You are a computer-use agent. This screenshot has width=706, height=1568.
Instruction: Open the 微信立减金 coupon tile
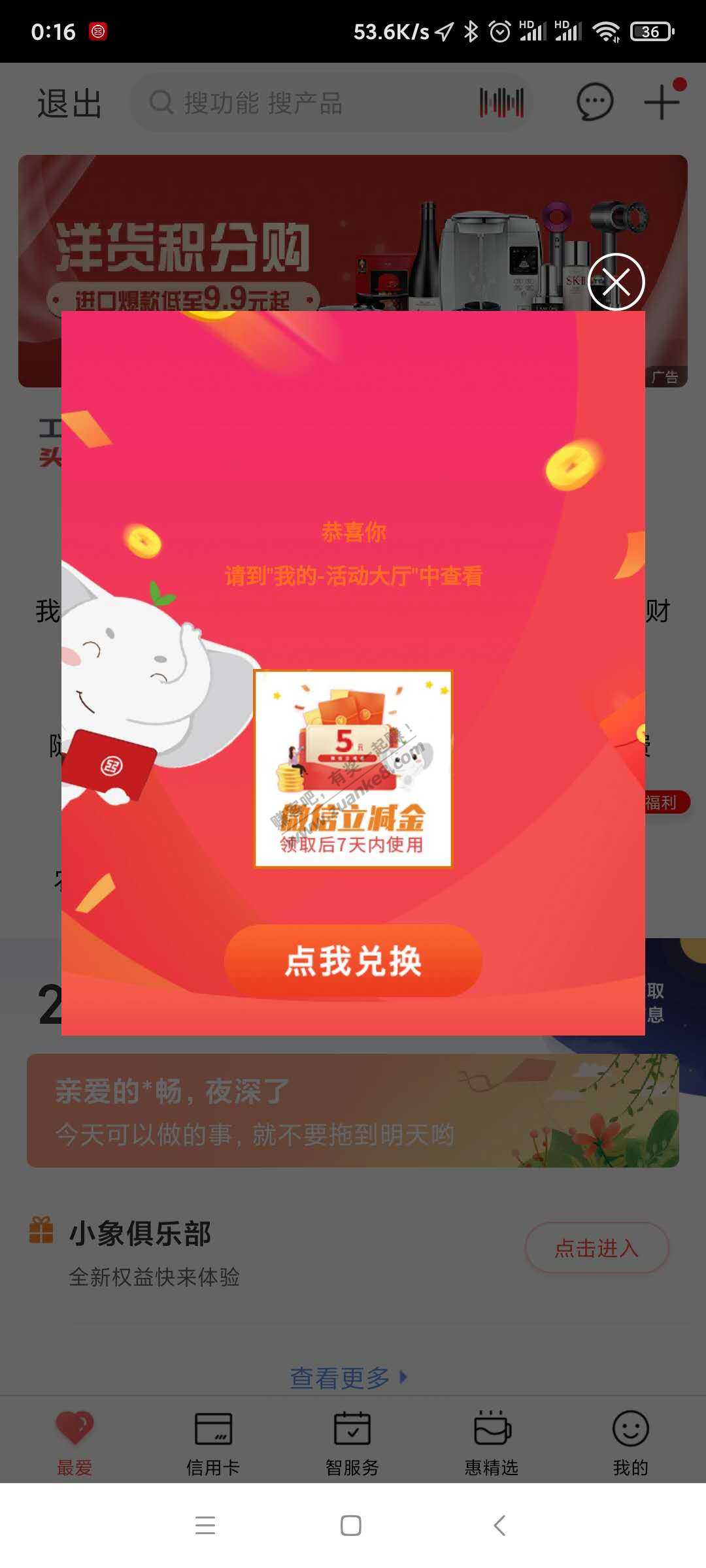[353, 769]
